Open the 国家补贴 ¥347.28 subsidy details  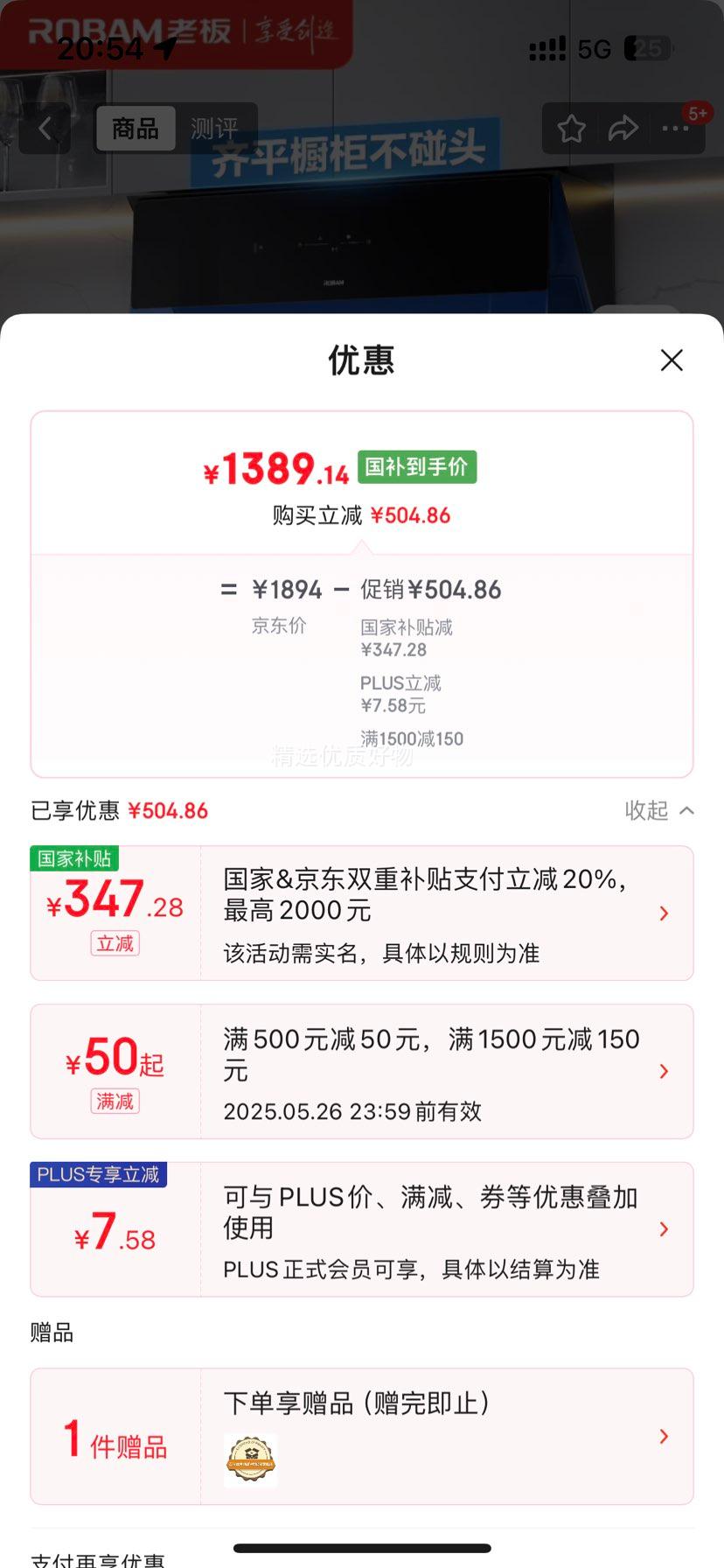362,913
